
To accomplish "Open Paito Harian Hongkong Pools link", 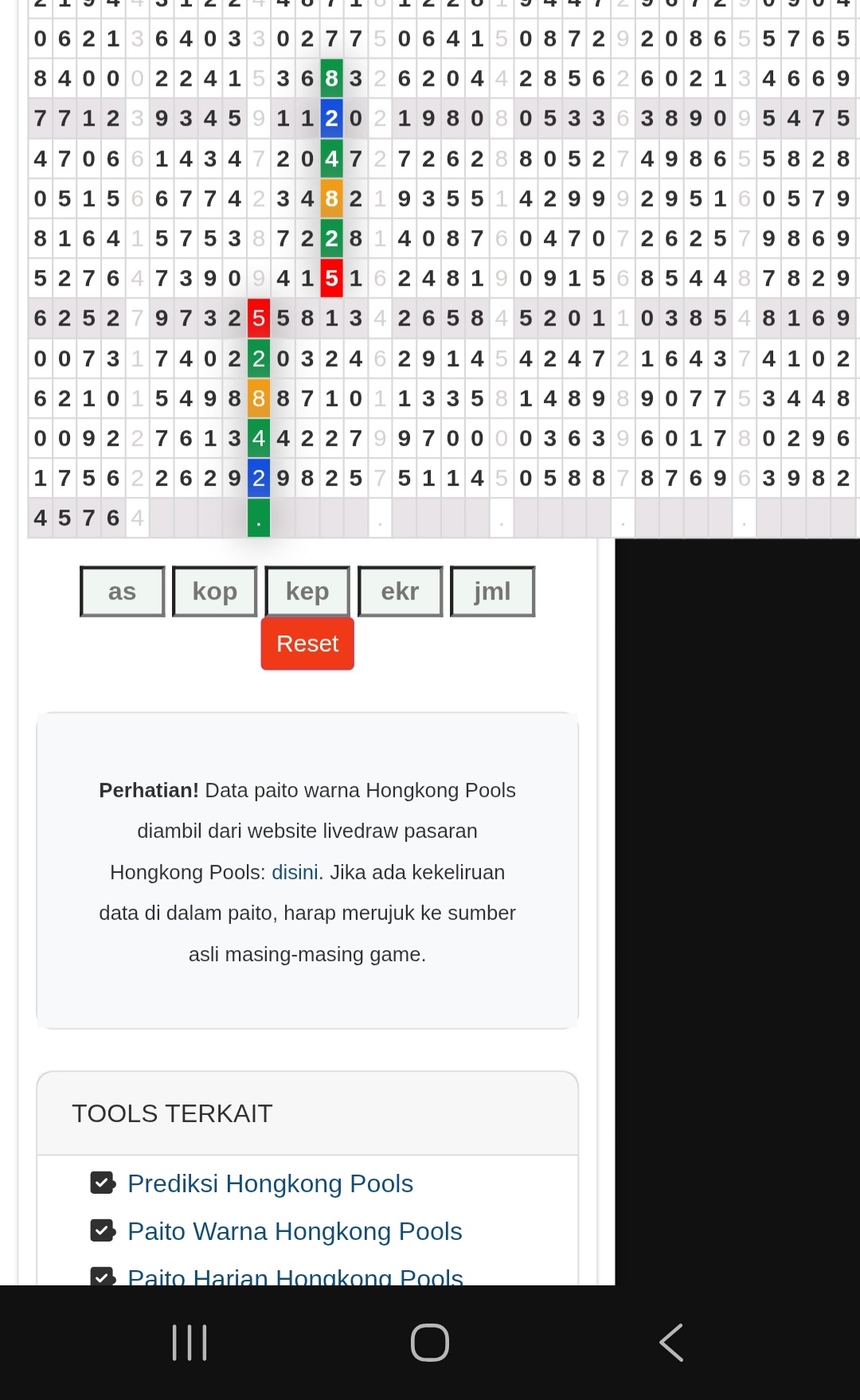I will coord(295,1277).
